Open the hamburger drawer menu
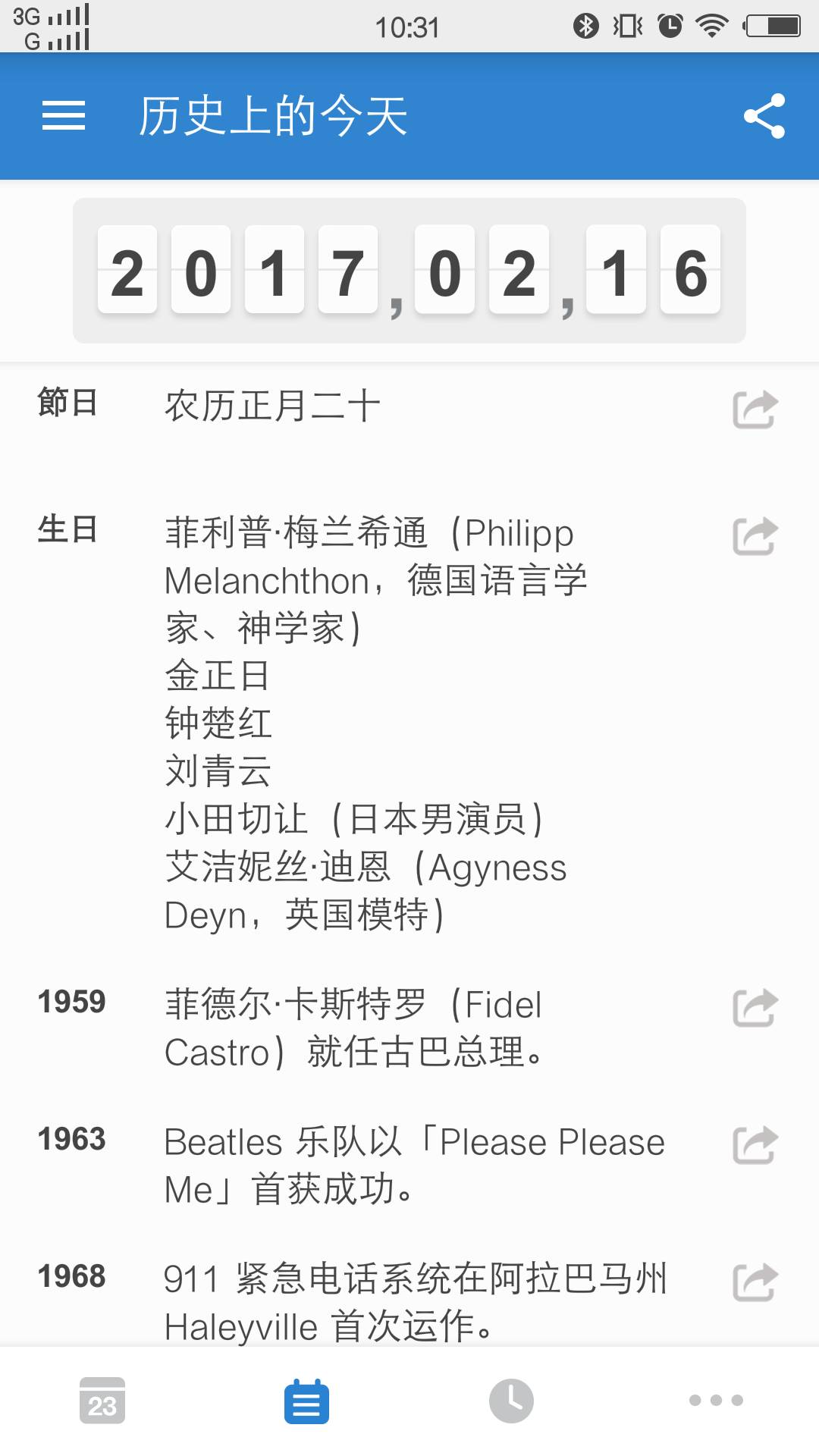Screen dimensions: 819x1456 click(64, 116)
